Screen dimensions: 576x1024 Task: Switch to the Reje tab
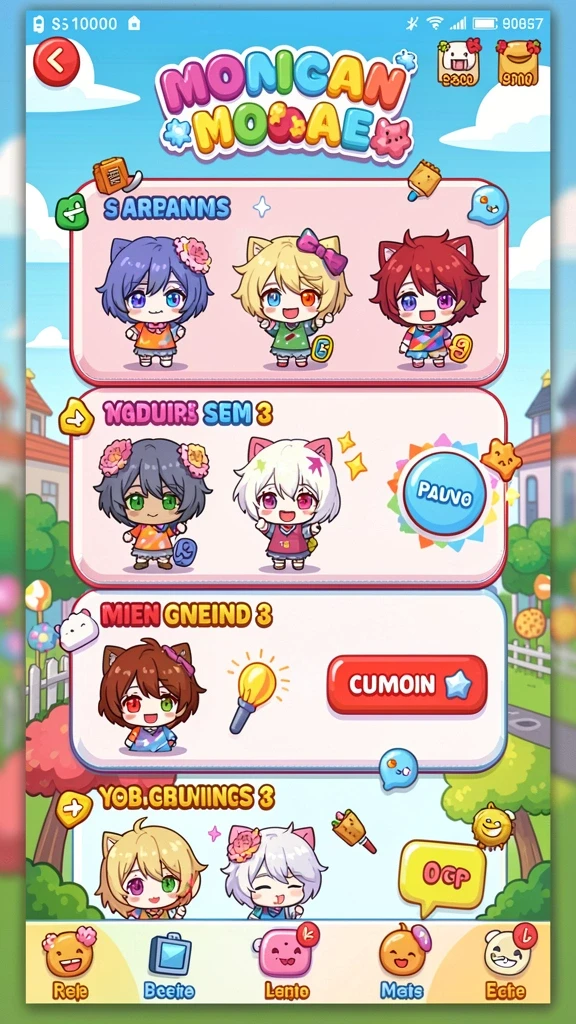(69, 963)
